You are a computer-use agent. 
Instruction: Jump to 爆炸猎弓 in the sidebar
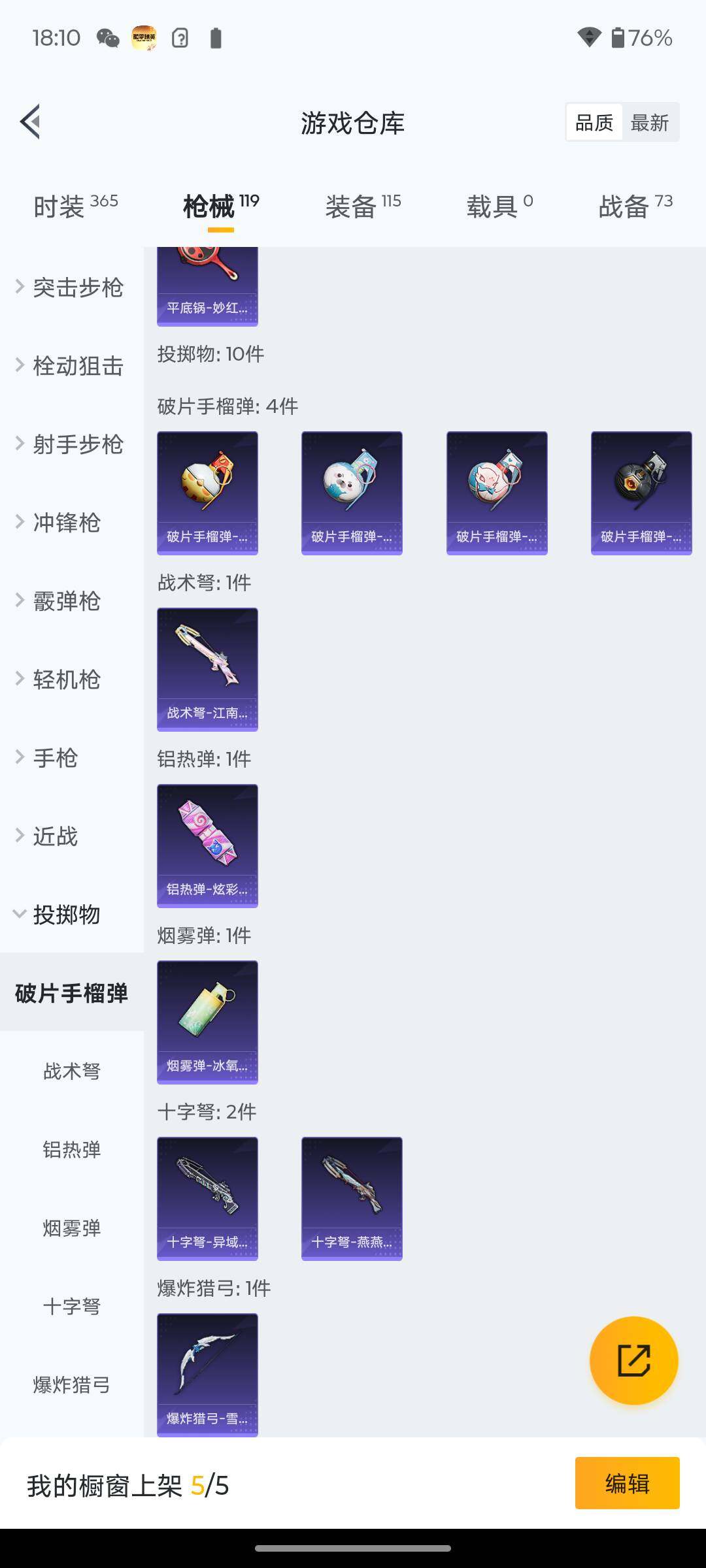click(72, 1385)
